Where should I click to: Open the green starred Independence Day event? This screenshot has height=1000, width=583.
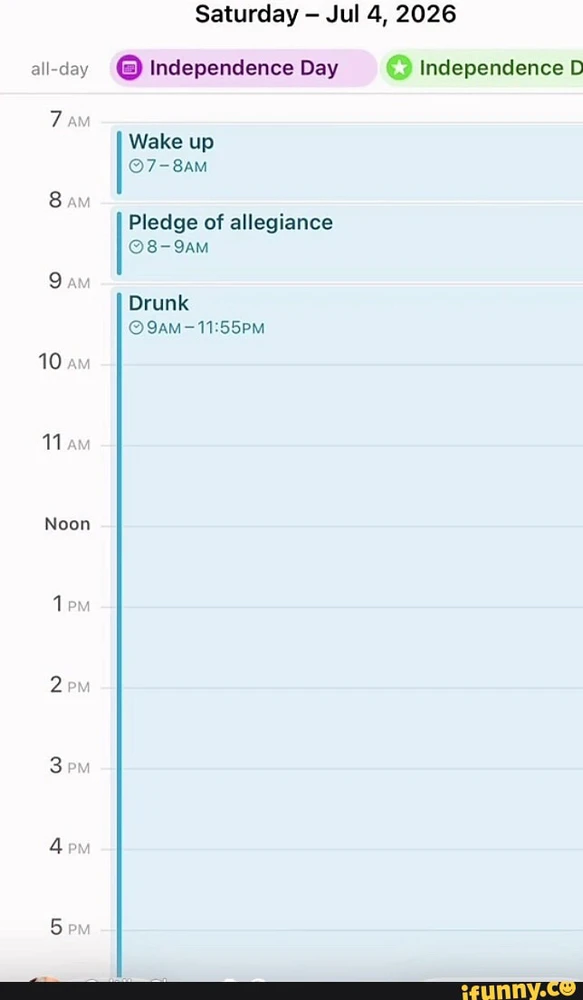point(483,68)
